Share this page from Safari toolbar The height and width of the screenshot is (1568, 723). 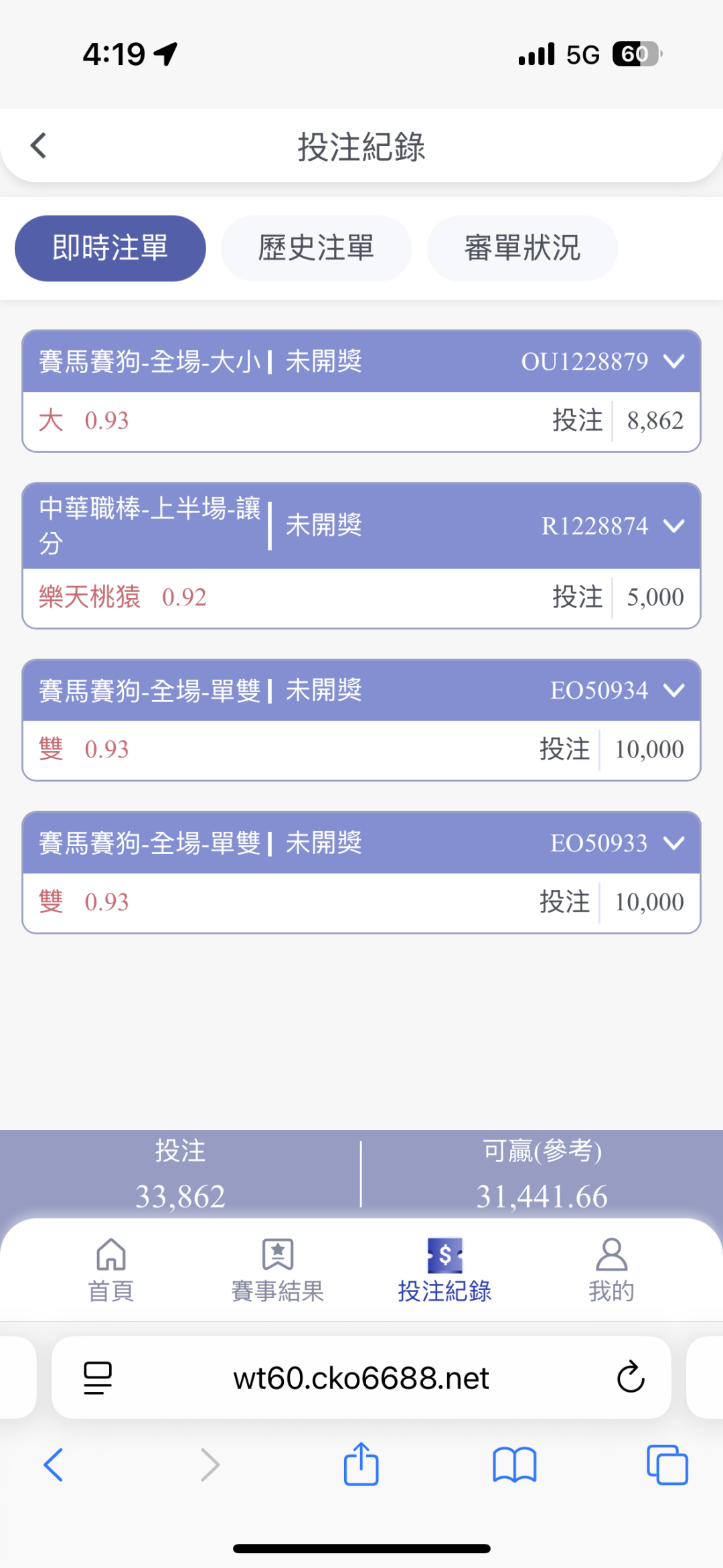[x=361, y=1464]
